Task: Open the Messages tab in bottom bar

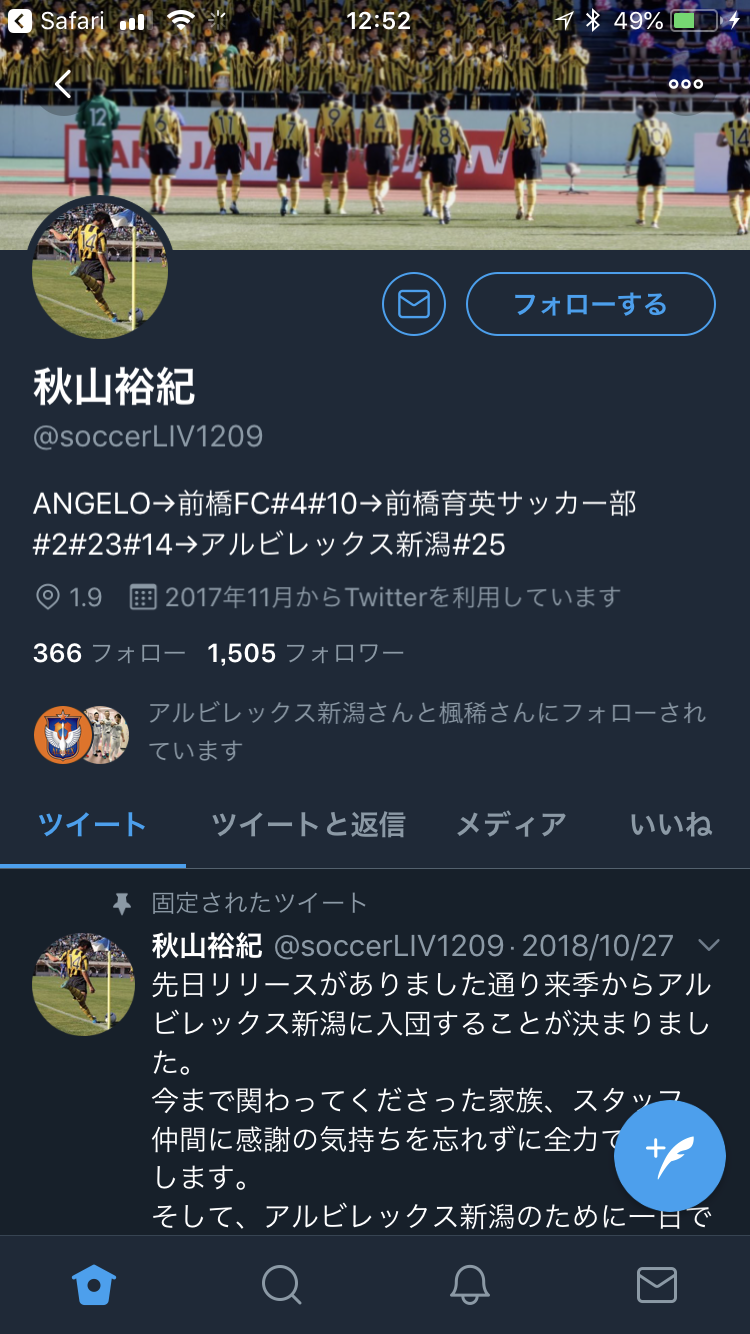Action: click(x=657, y=1284)
